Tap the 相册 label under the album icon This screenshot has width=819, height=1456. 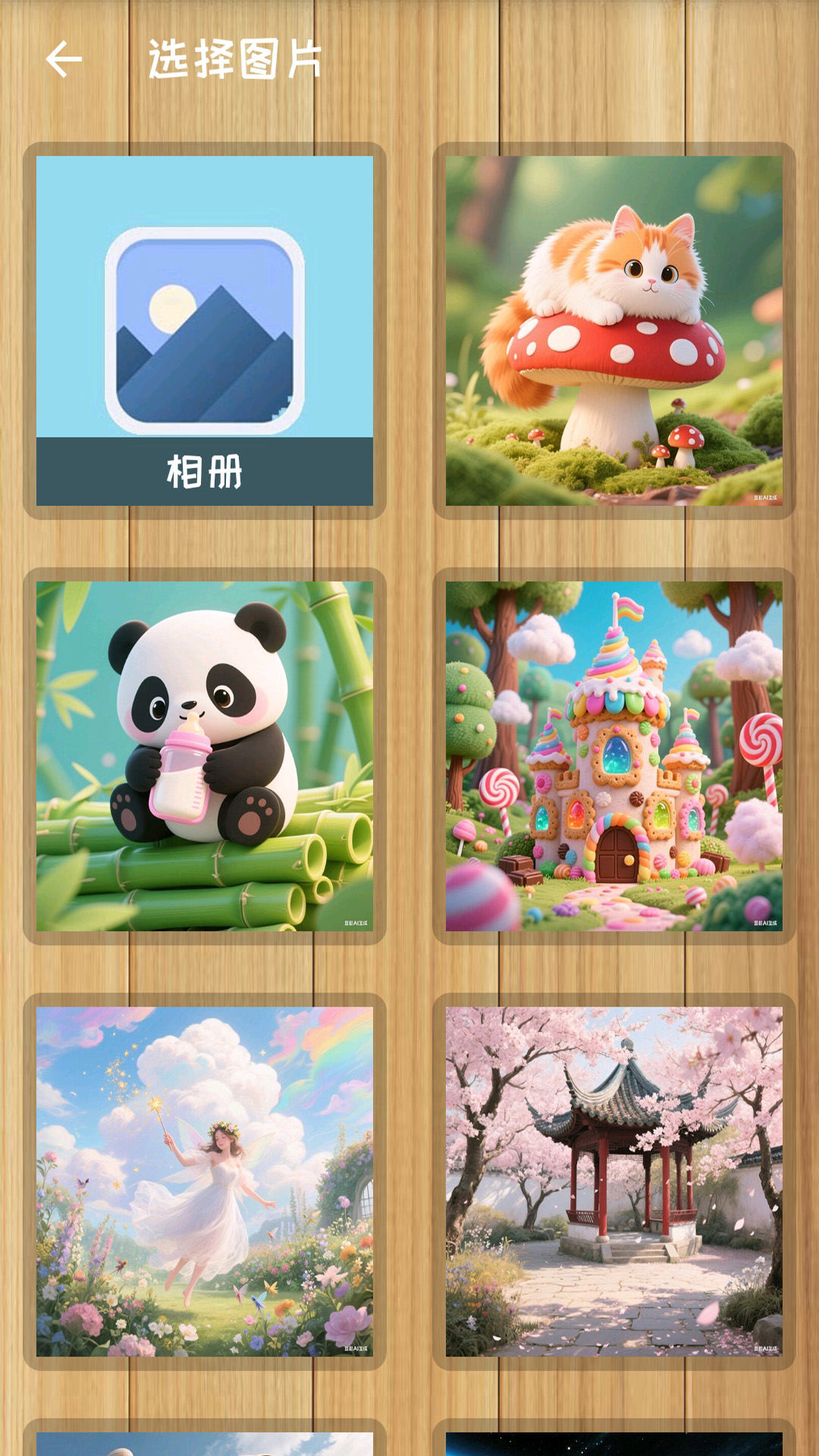(x=203, y=470)
